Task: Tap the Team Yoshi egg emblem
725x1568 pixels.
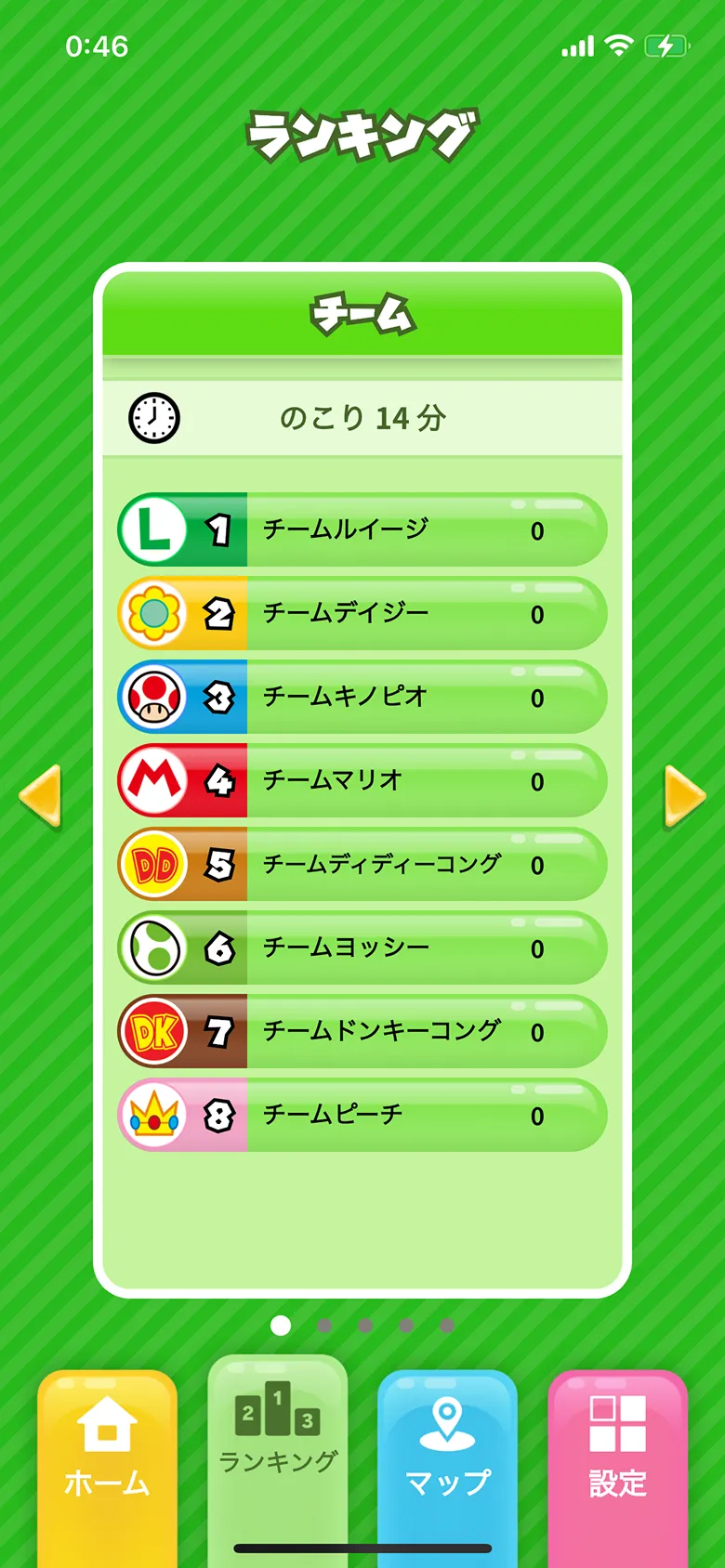Action: click(x=153, y=948)
